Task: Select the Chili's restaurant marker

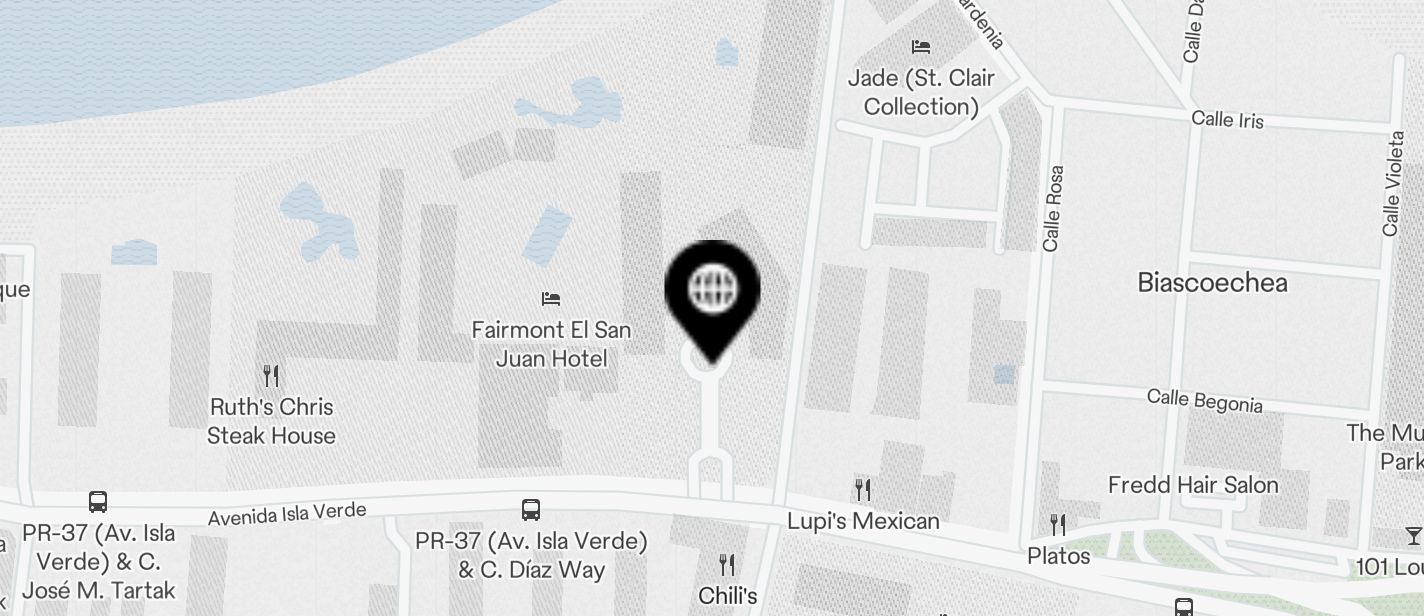Action: tap(728, 565)
